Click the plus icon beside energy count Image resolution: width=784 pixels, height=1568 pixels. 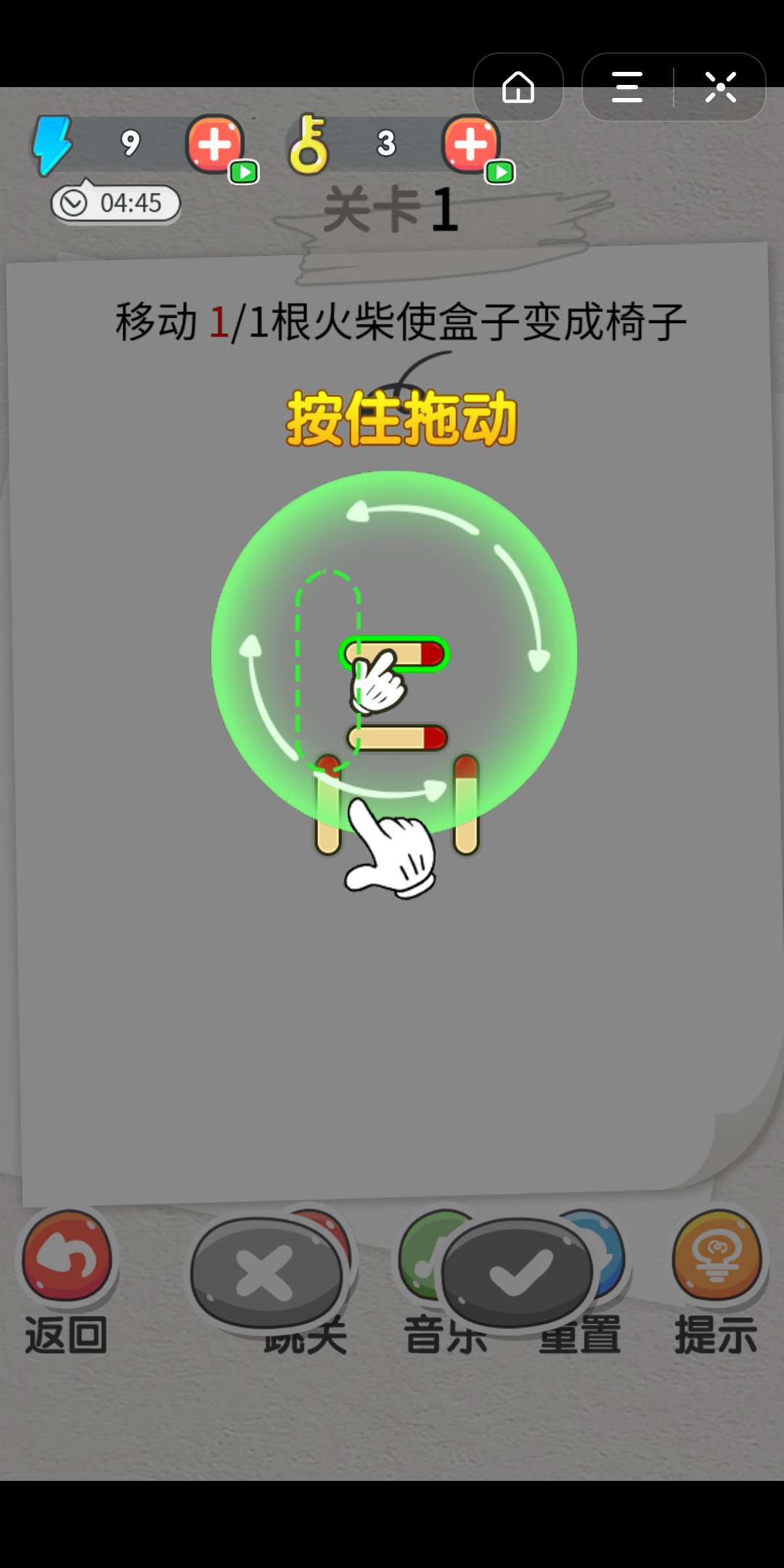click(214, 145)
